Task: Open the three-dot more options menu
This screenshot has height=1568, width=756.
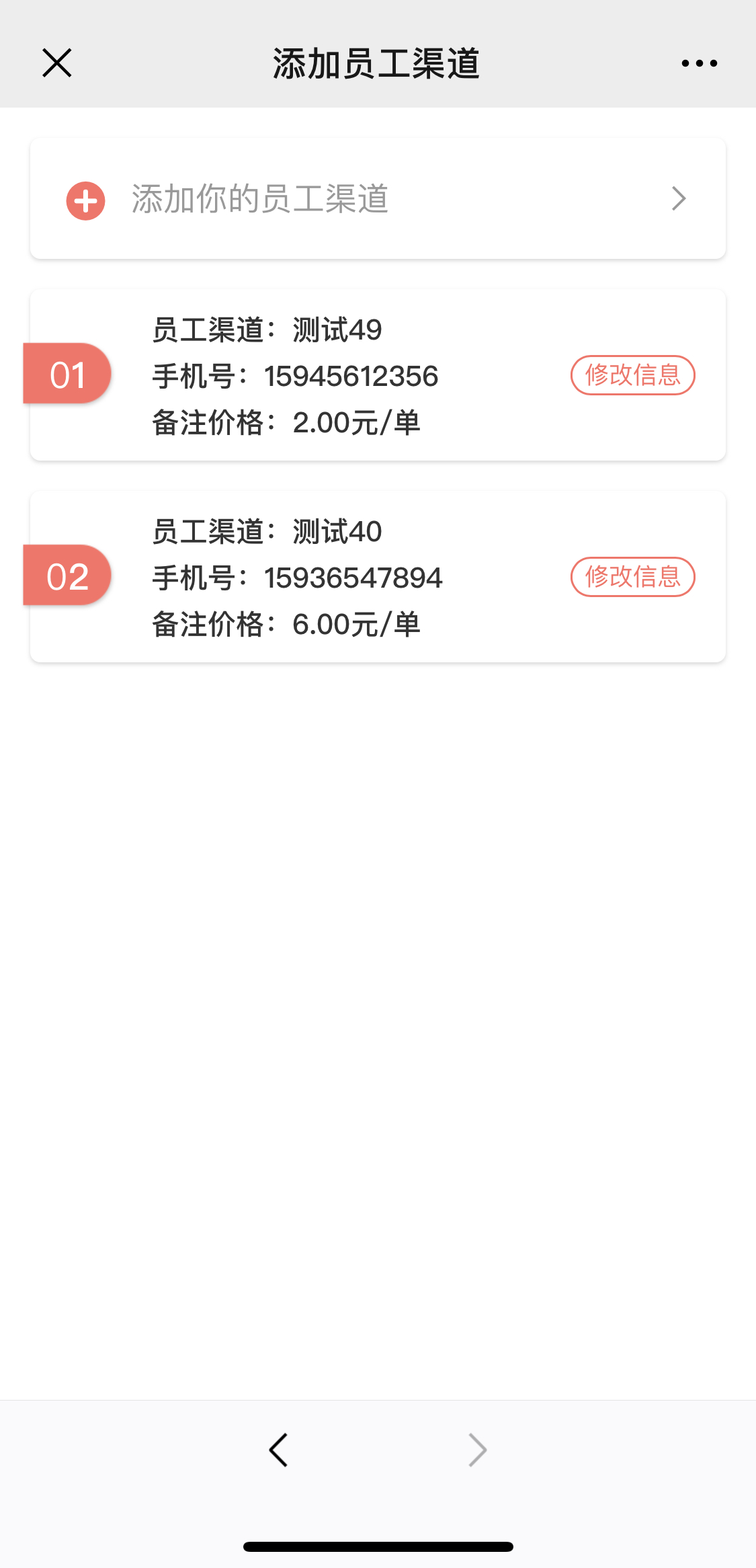Action: pyautogui.click(x=699, y=63)
